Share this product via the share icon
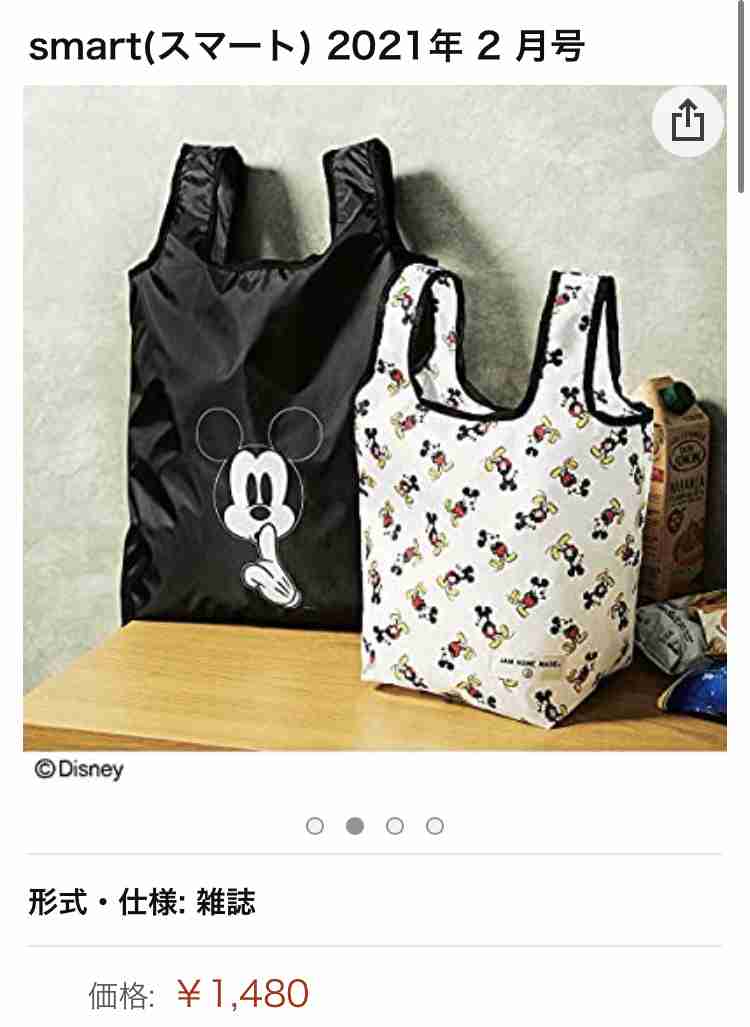 point(687,122)
